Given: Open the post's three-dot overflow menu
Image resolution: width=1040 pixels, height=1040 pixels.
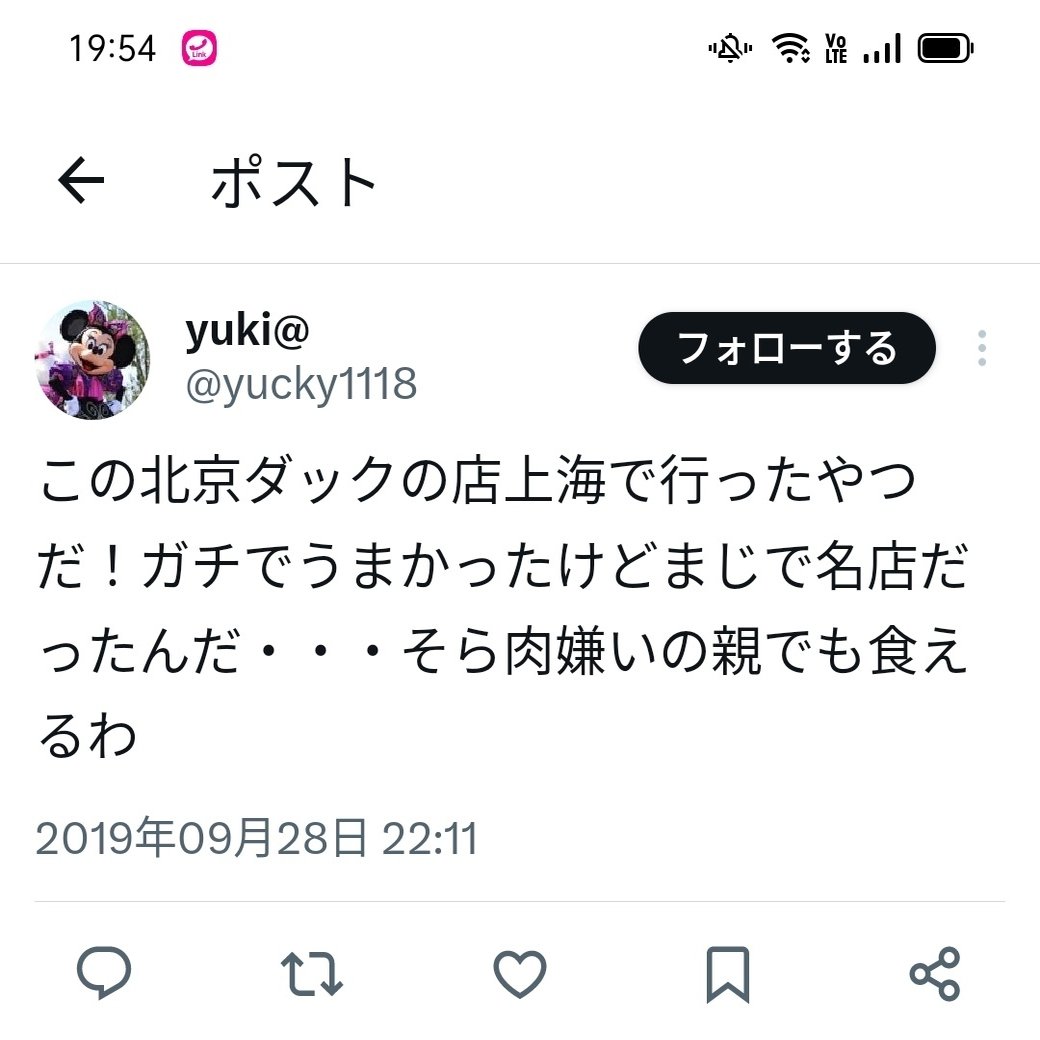Looking at the screenshot, I should point(982,348).
